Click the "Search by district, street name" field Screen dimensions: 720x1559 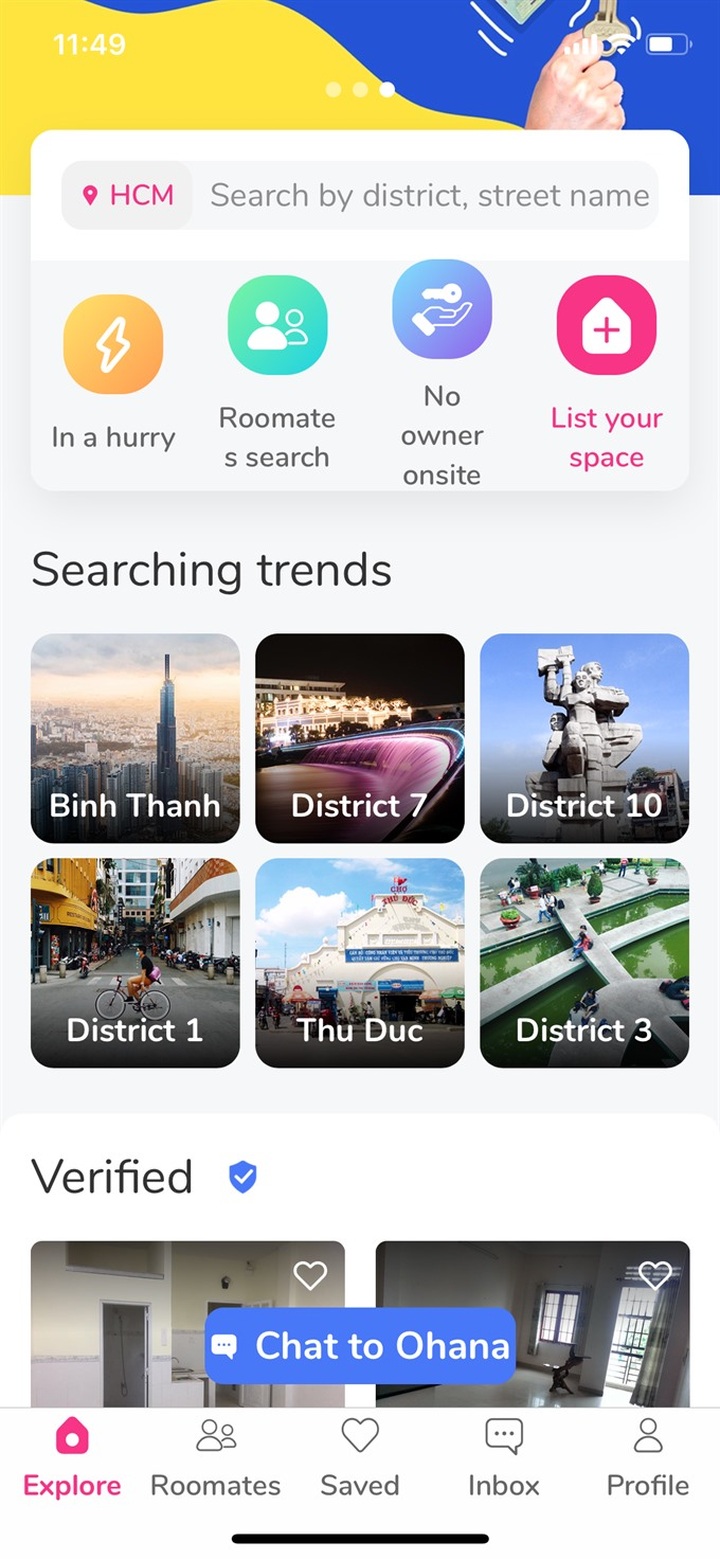tap(430, 195)
